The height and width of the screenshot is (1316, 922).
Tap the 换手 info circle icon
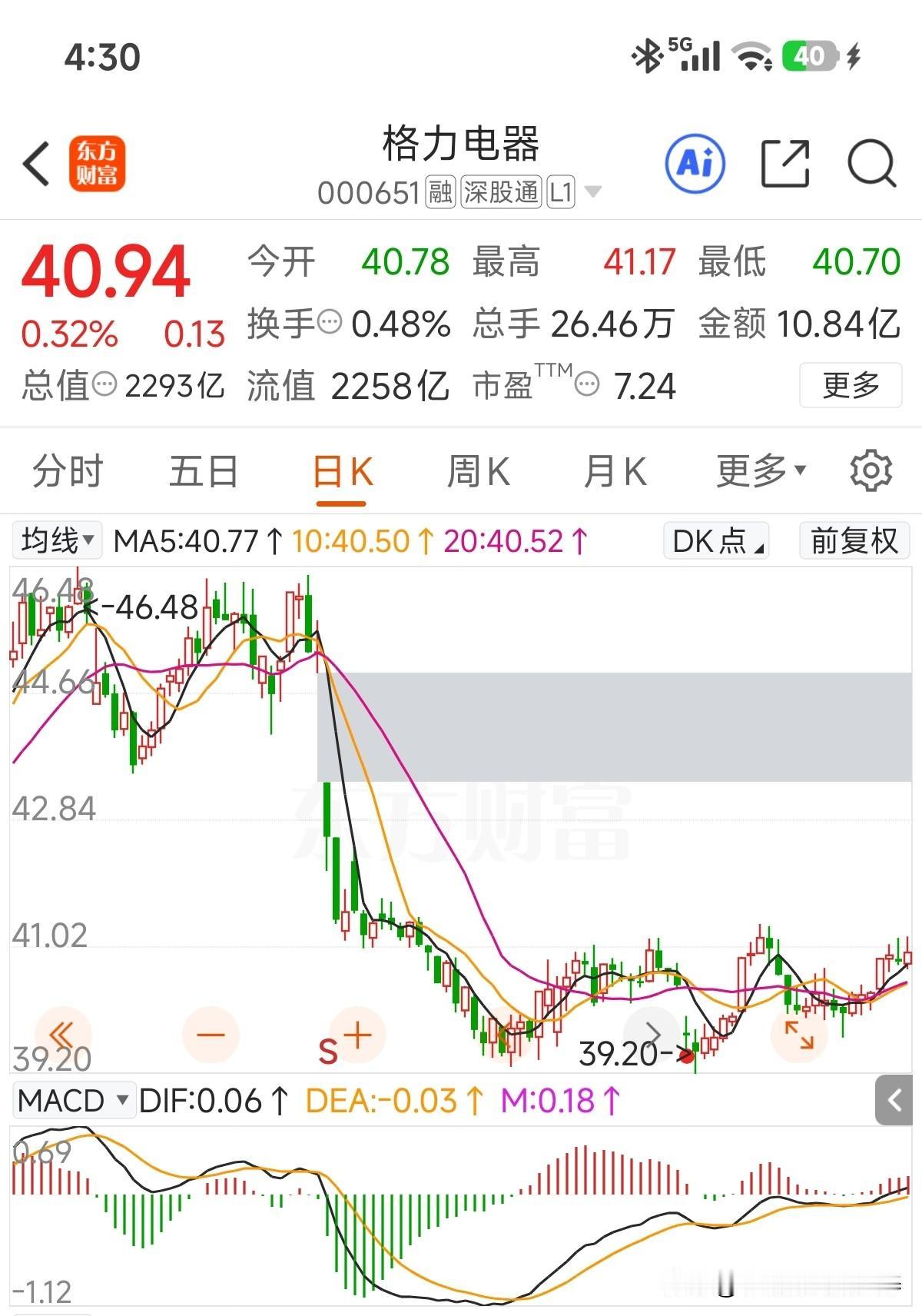pos(330,325)
